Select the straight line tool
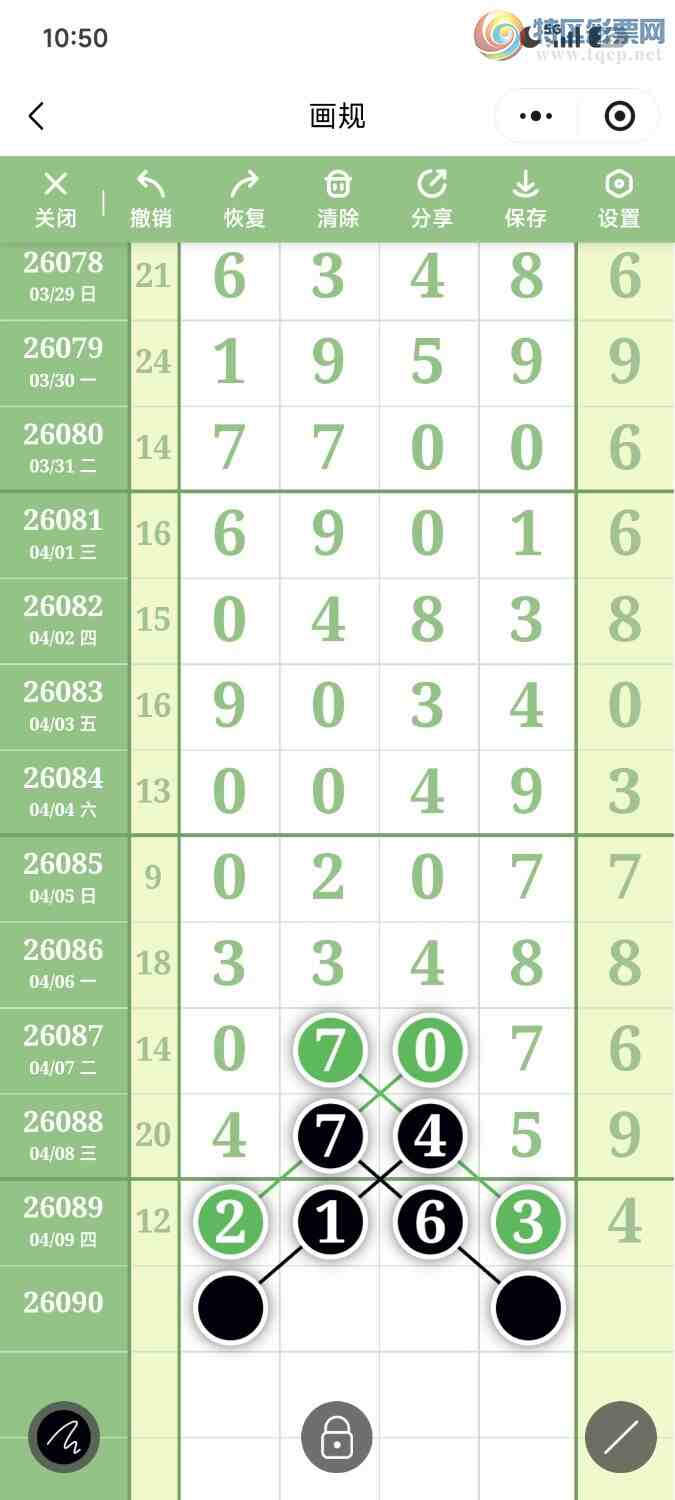Screen dimensions: 675x1500 (620, 1438)
